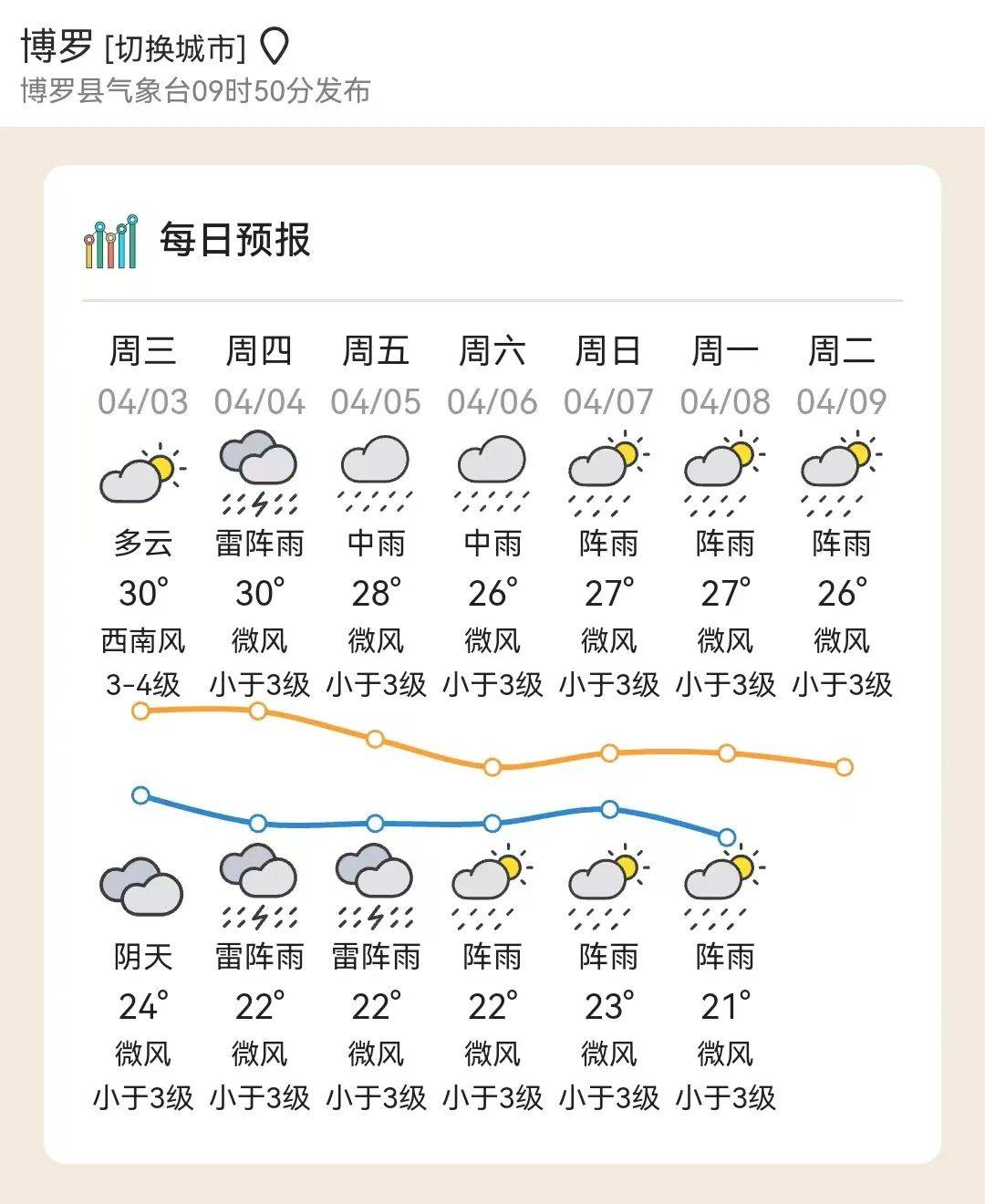The width and height of the screenshot is (985, 1204).
Task: Click the 博罗县气象台09时50分发布 text
Action: pos(196,91)
